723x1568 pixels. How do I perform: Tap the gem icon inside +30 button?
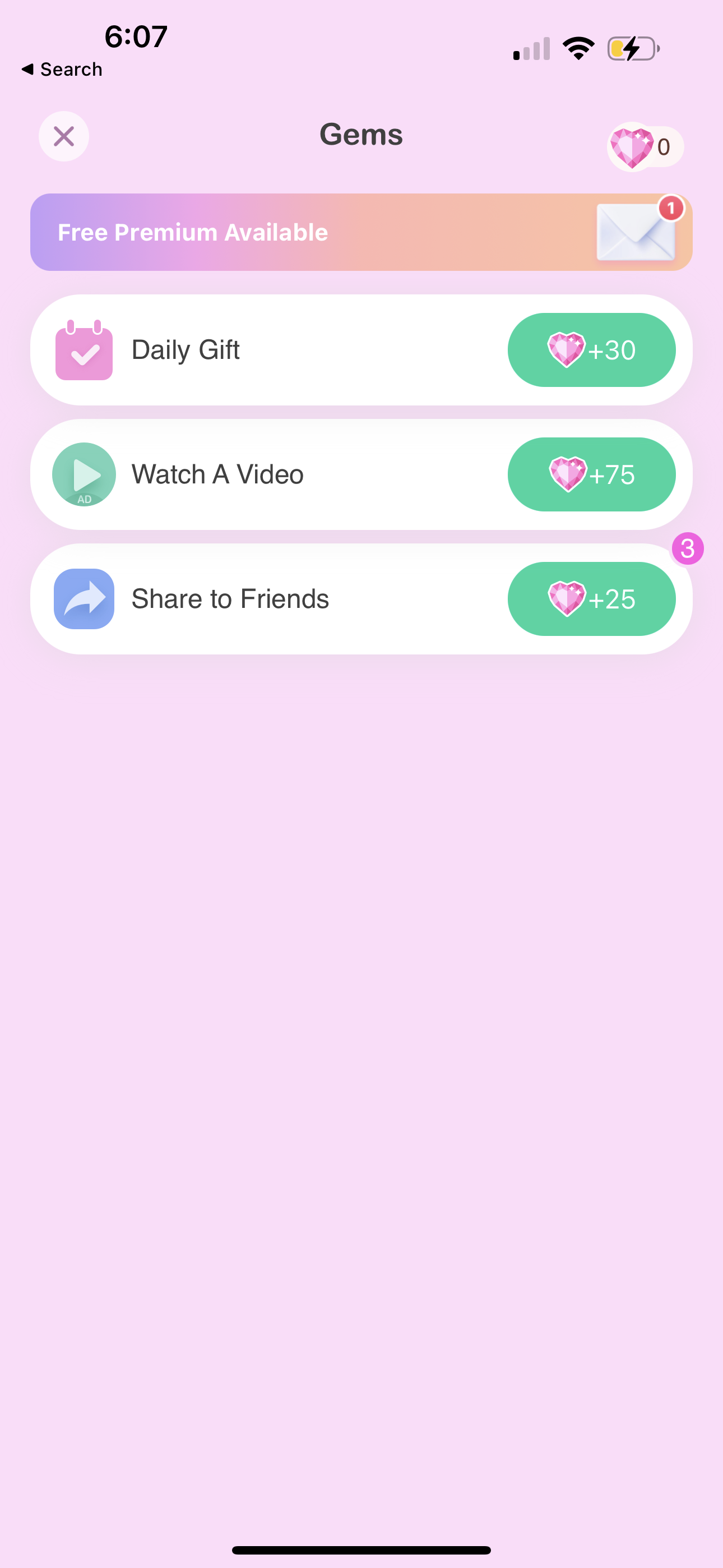point(567,349)
